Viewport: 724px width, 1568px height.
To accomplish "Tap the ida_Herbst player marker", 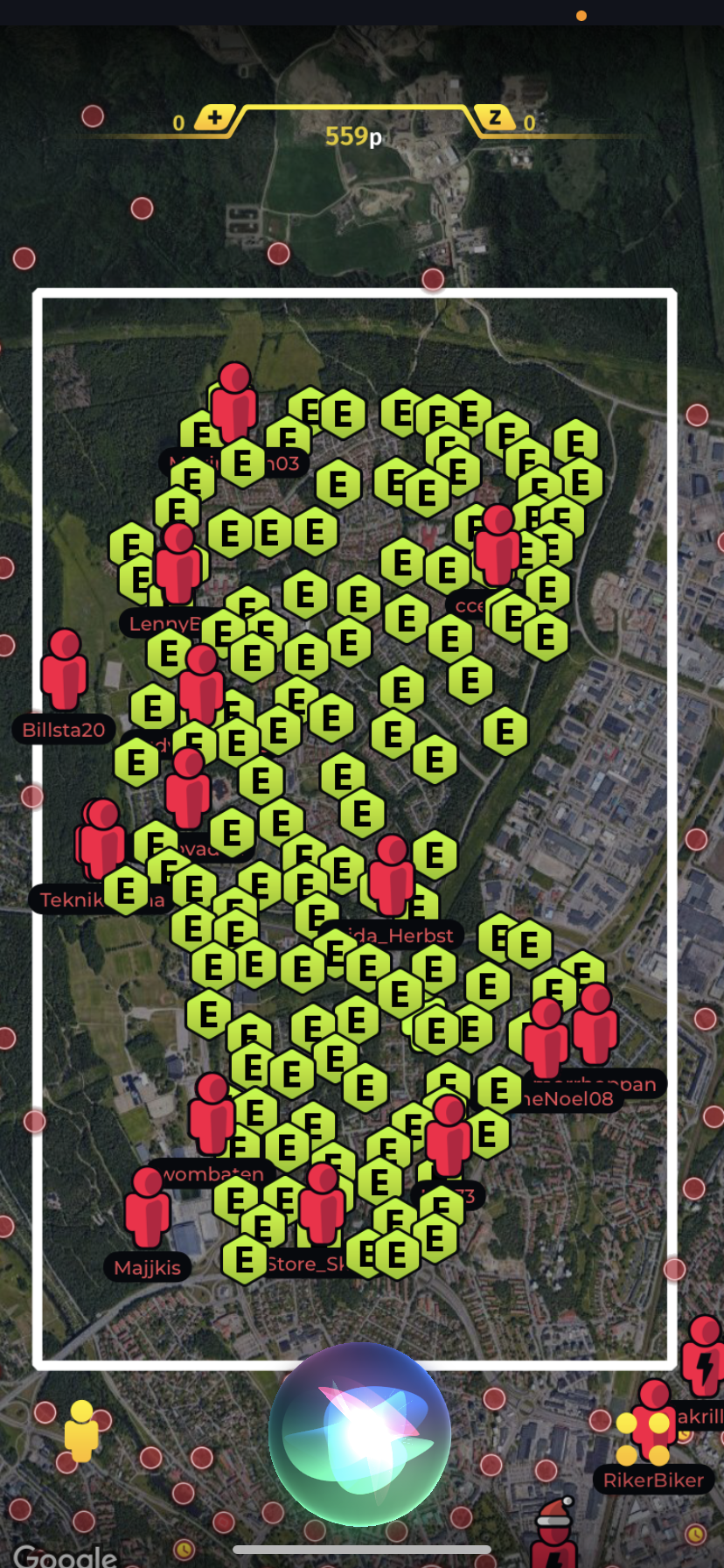I will (x=391, y=876).
